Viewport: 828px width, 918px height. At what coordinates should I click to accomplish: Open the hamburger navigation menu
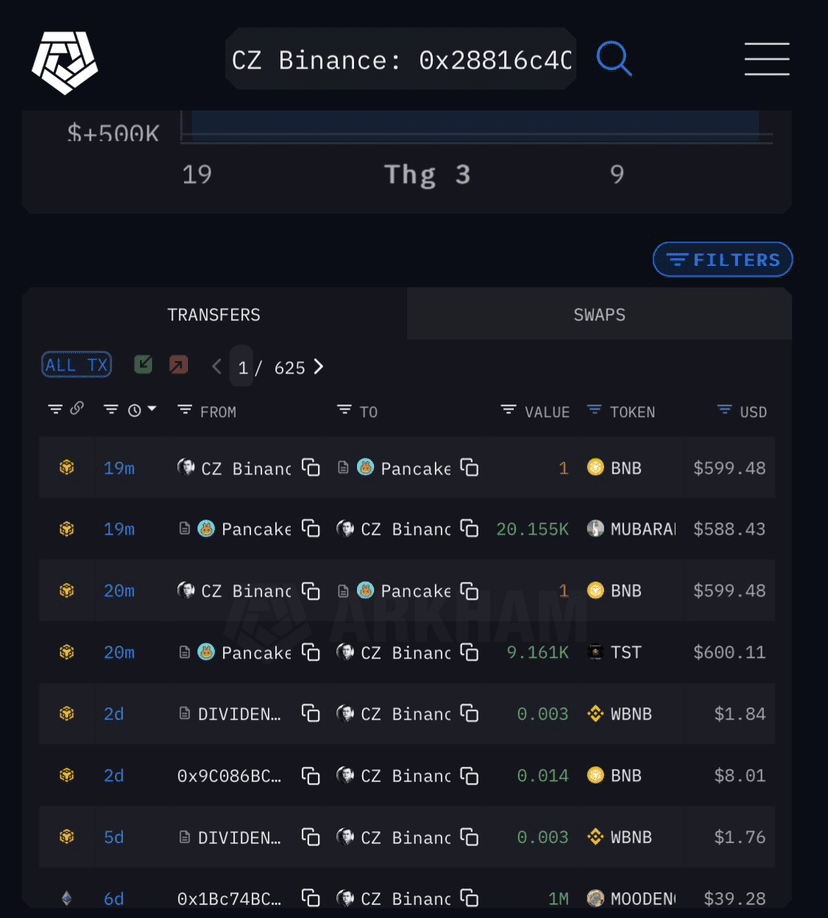[x=766, y=59]
